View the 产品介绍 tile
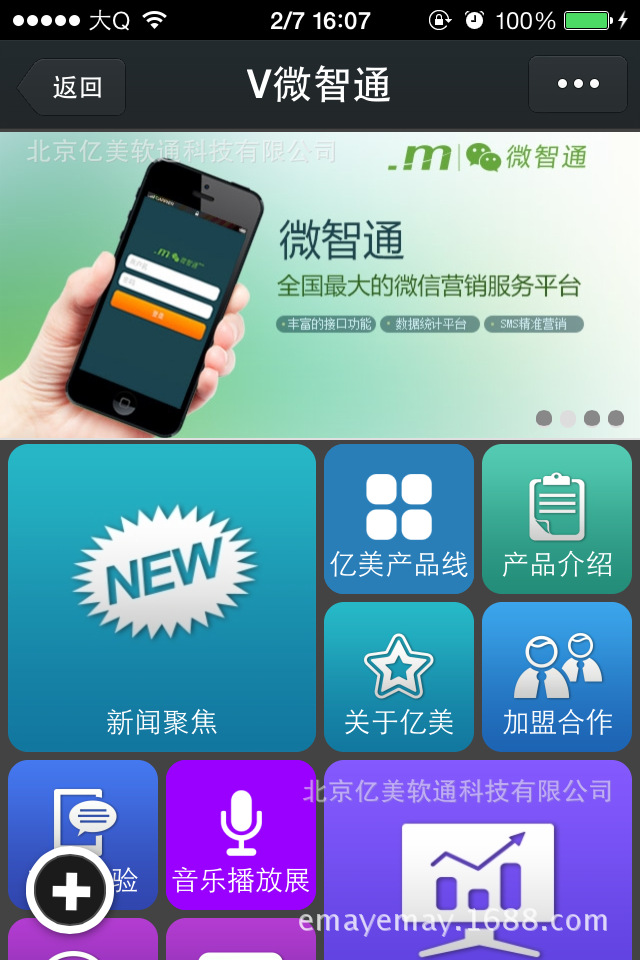 557,519
